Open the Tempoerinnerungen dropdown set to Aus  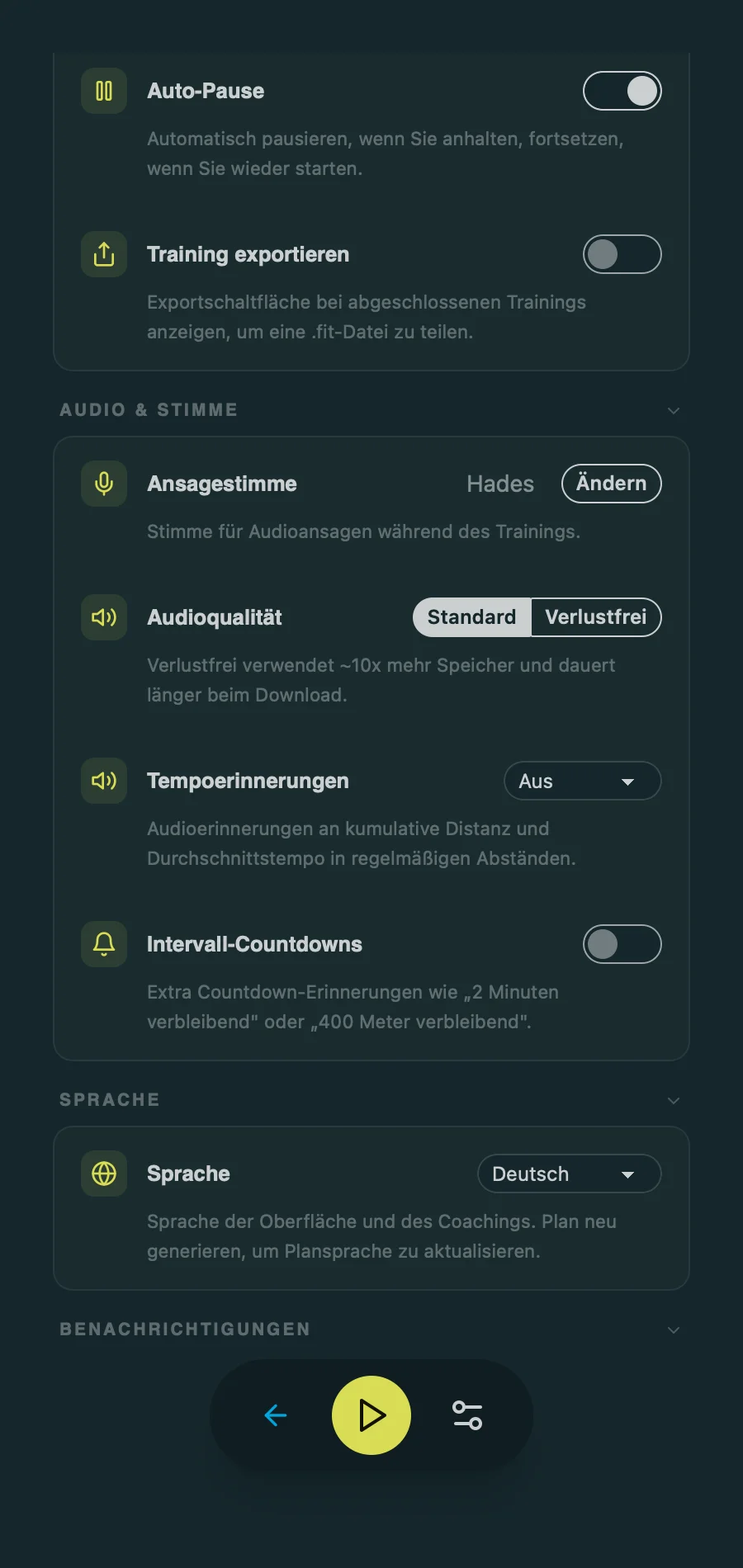(582, 780)
